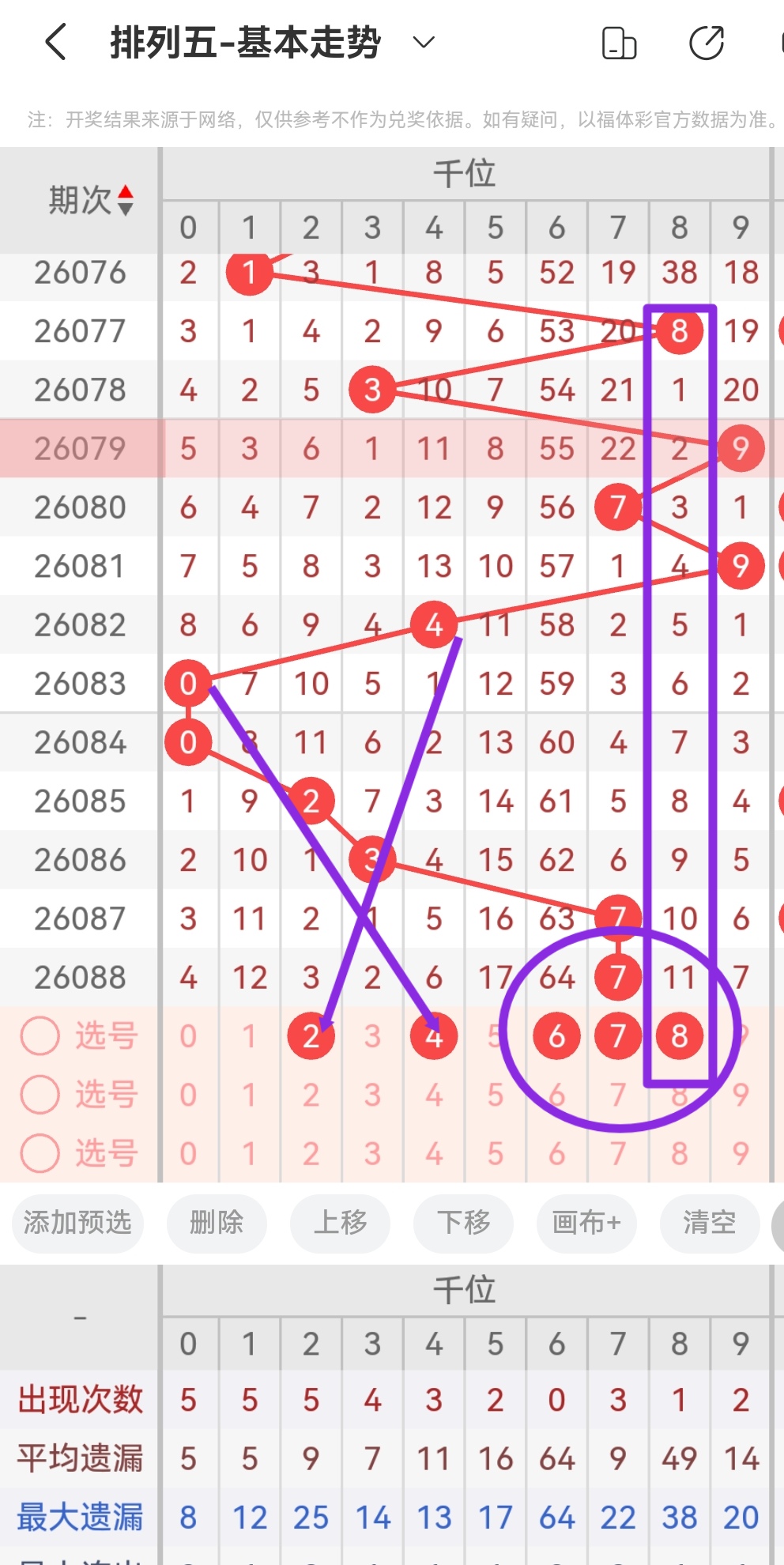This screenshot has height=1565, width=784.
Task: Select number 0 in the third 选号 row
Action: coord(188,1153)
